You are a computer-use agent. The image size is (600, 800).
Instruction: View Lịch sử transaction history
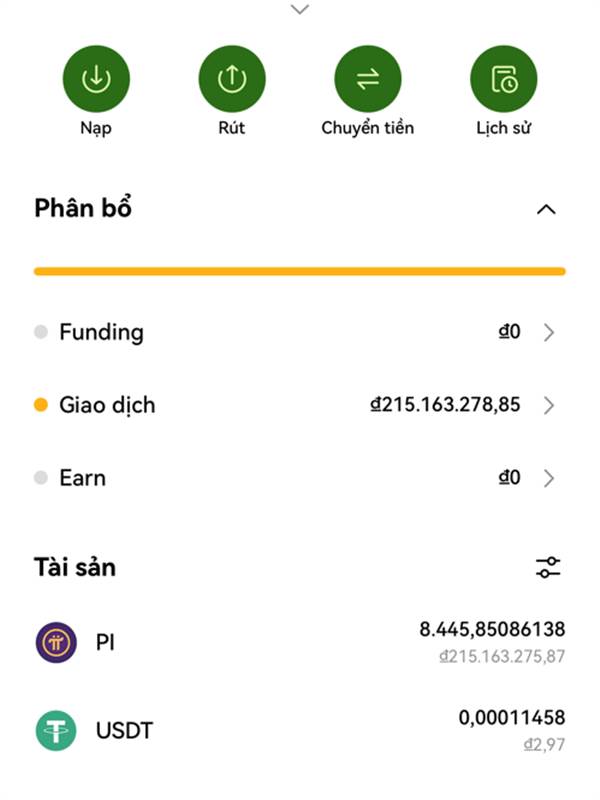pyautogui.click(x=503, y=79)
